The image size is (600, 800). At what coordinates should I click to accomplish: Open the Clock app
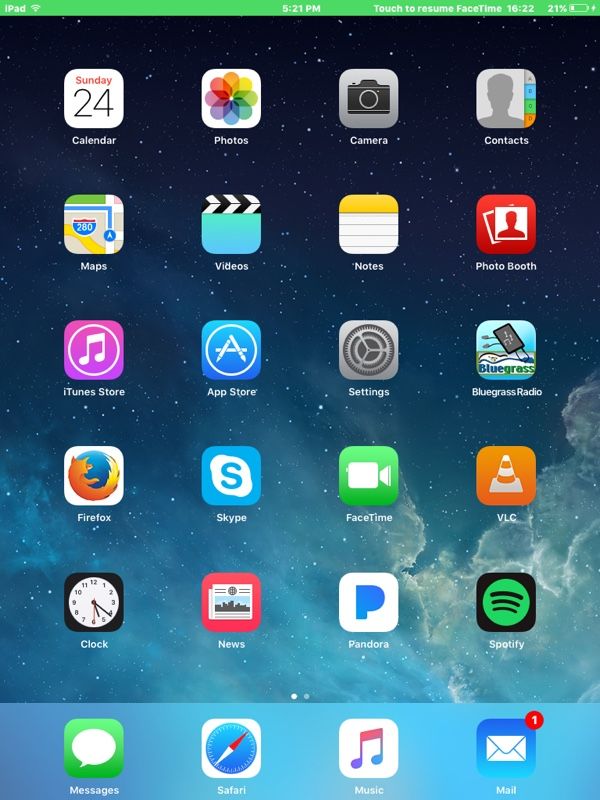[94, 602]
